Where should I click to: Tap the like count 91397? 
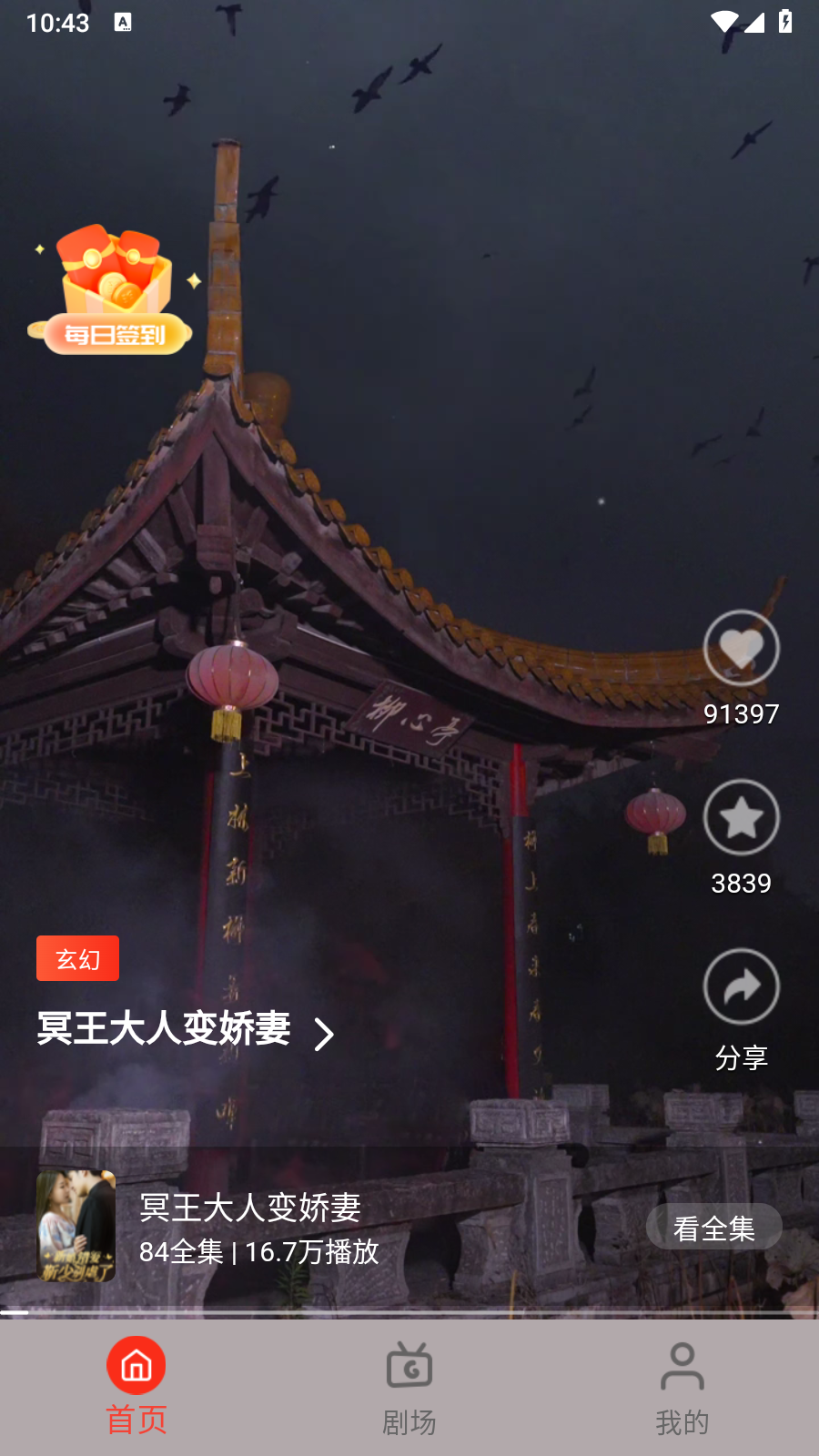[x=741, y=714]
